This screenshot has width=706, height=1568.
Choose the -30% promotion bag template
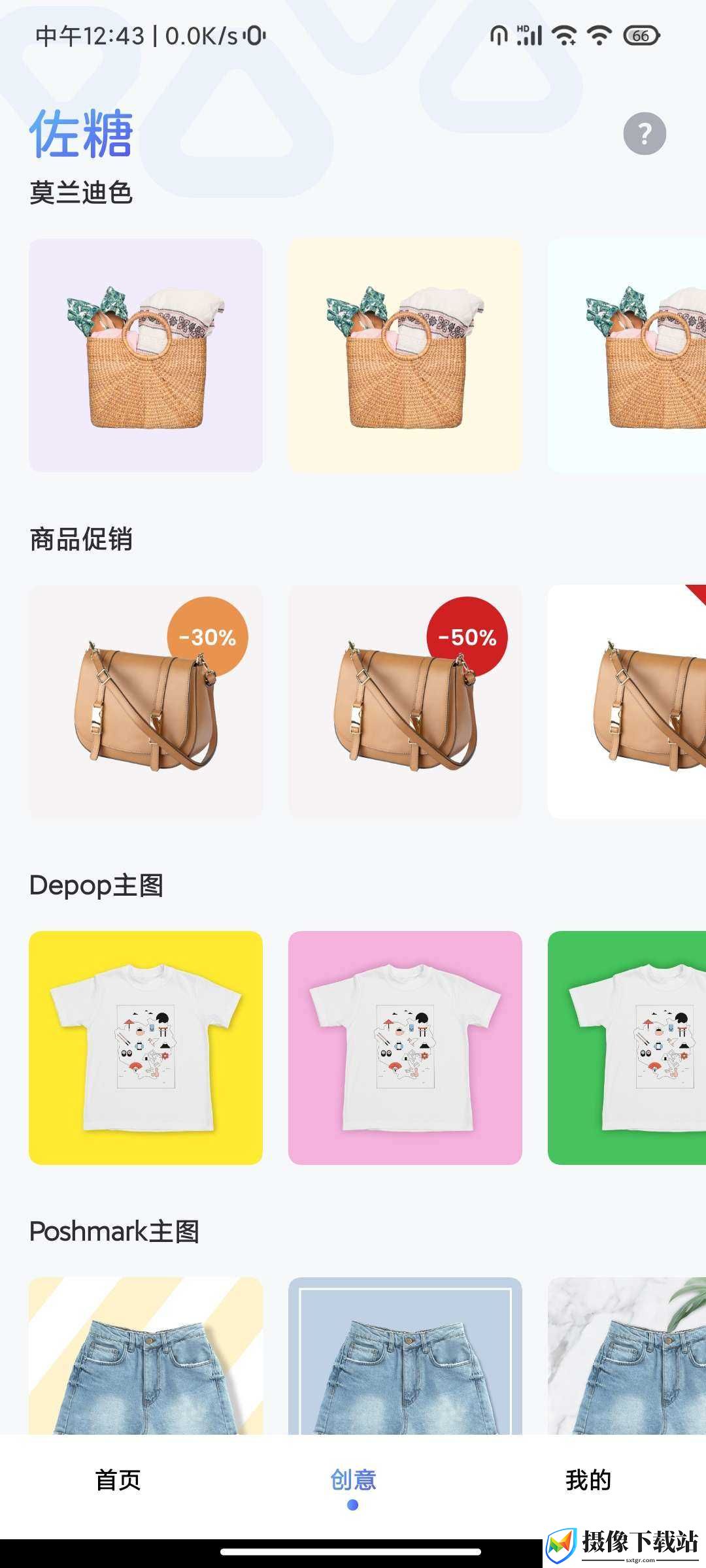click(146, 701)
